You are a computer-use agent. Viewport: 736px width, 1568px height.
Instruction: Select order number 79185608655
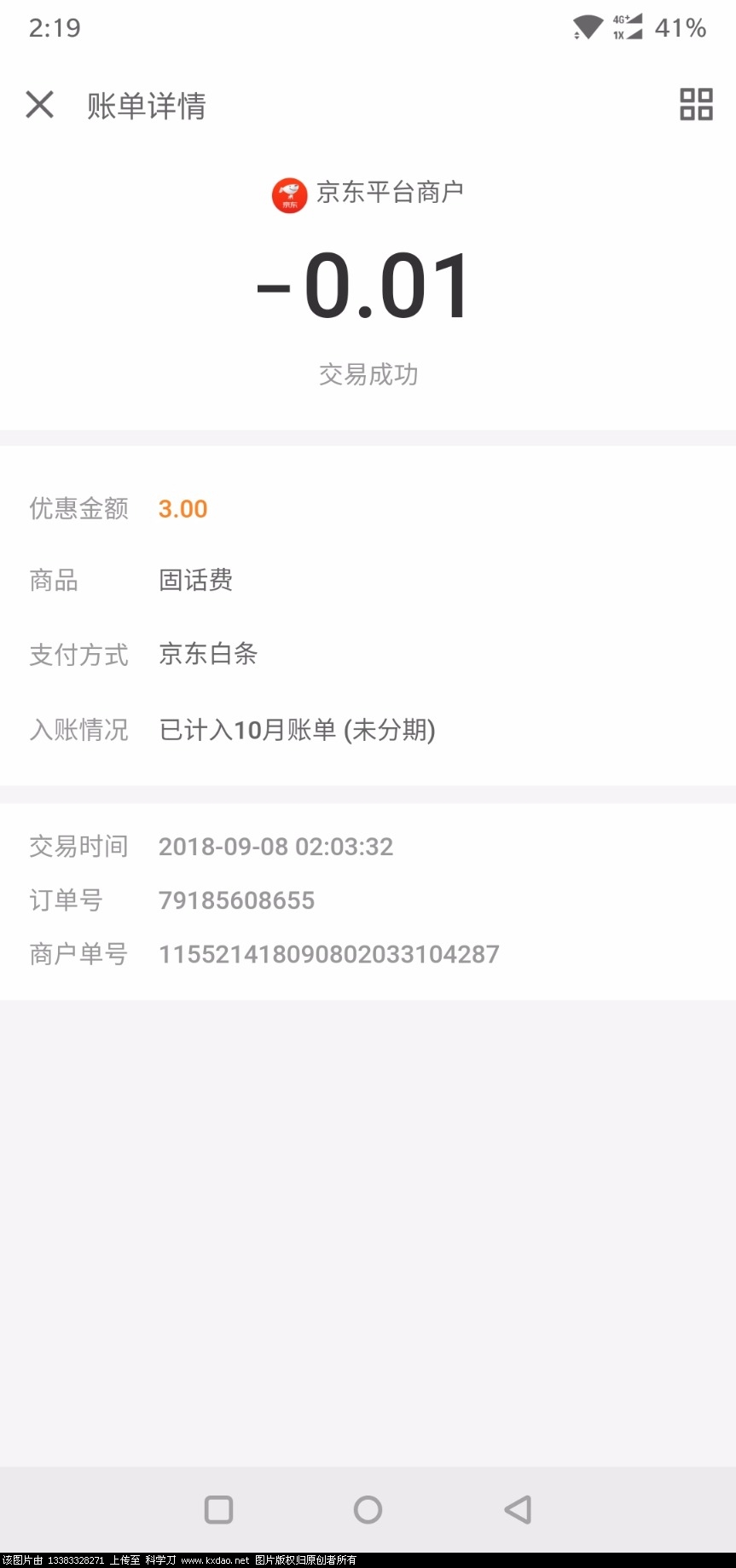236,900
